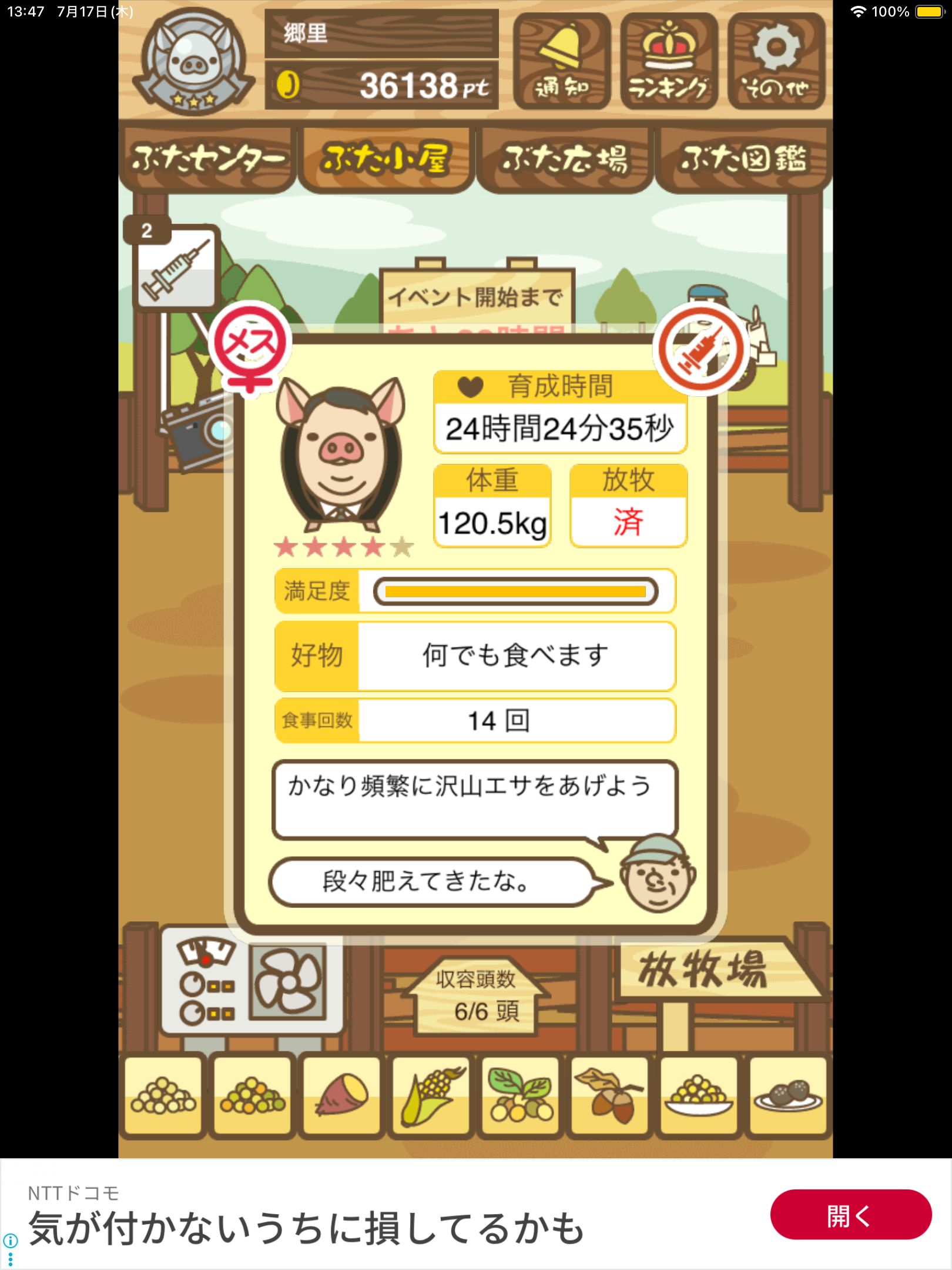This screenshot has width=952, height=1270.
Task: Tap the no-vaccine syringe badge
Action: [x=700, y=349]
